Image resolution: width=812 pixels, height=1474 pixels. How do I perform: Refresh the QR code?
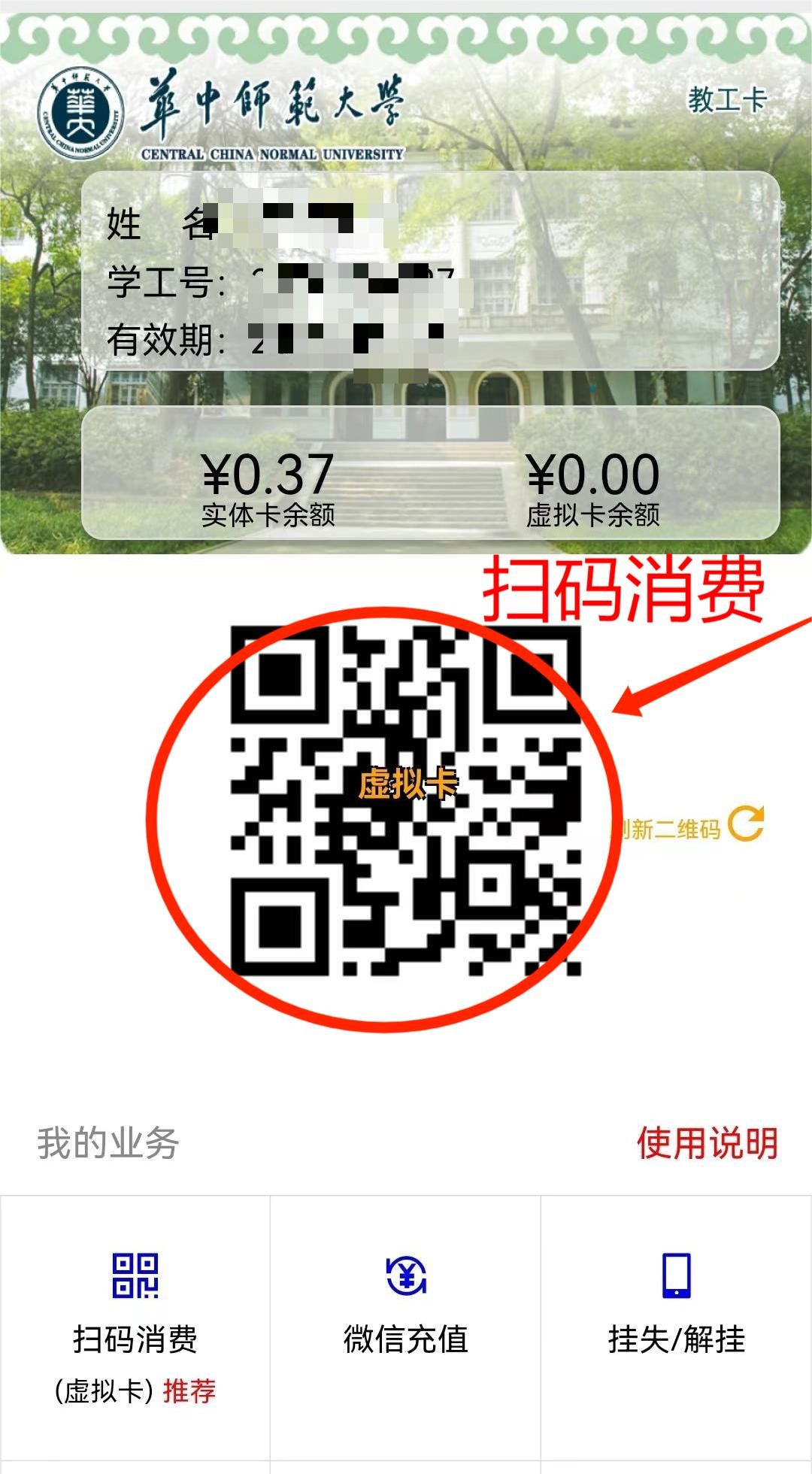point(744,825)
